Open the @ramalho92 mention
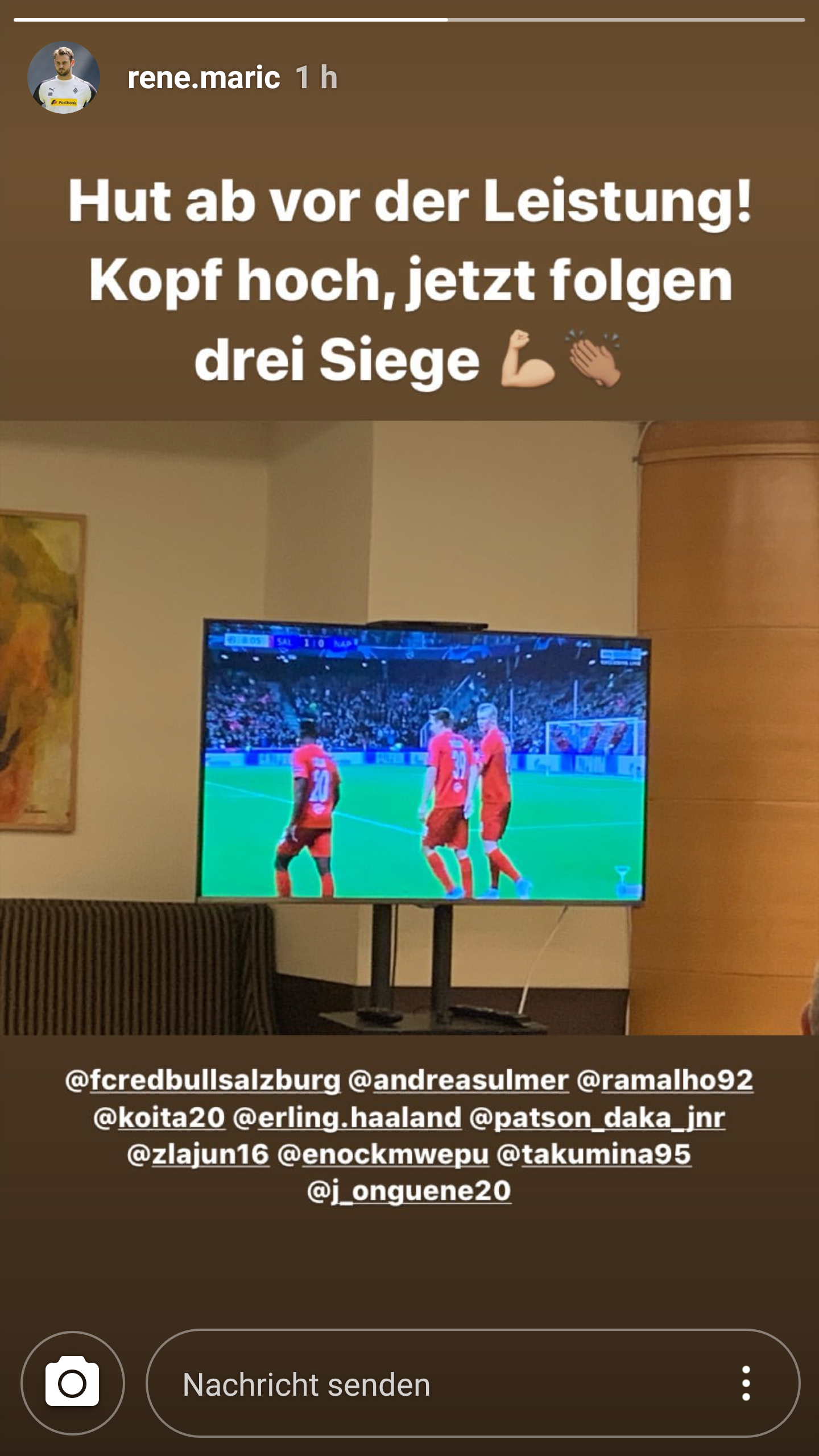Viewport: 819px width, 1456px height. pyautogui.click(x=665, y=1080)
